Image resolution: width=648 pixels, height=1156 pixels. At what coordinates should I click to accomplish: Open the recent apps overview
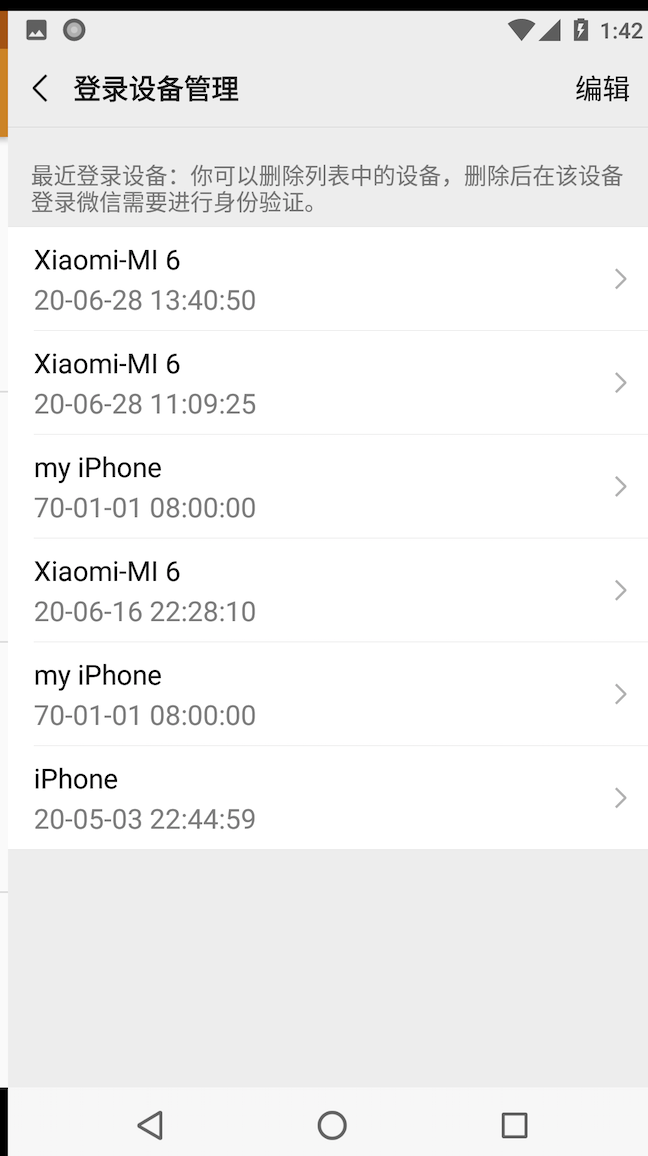pyautogui.click(x=514, y=1125)
